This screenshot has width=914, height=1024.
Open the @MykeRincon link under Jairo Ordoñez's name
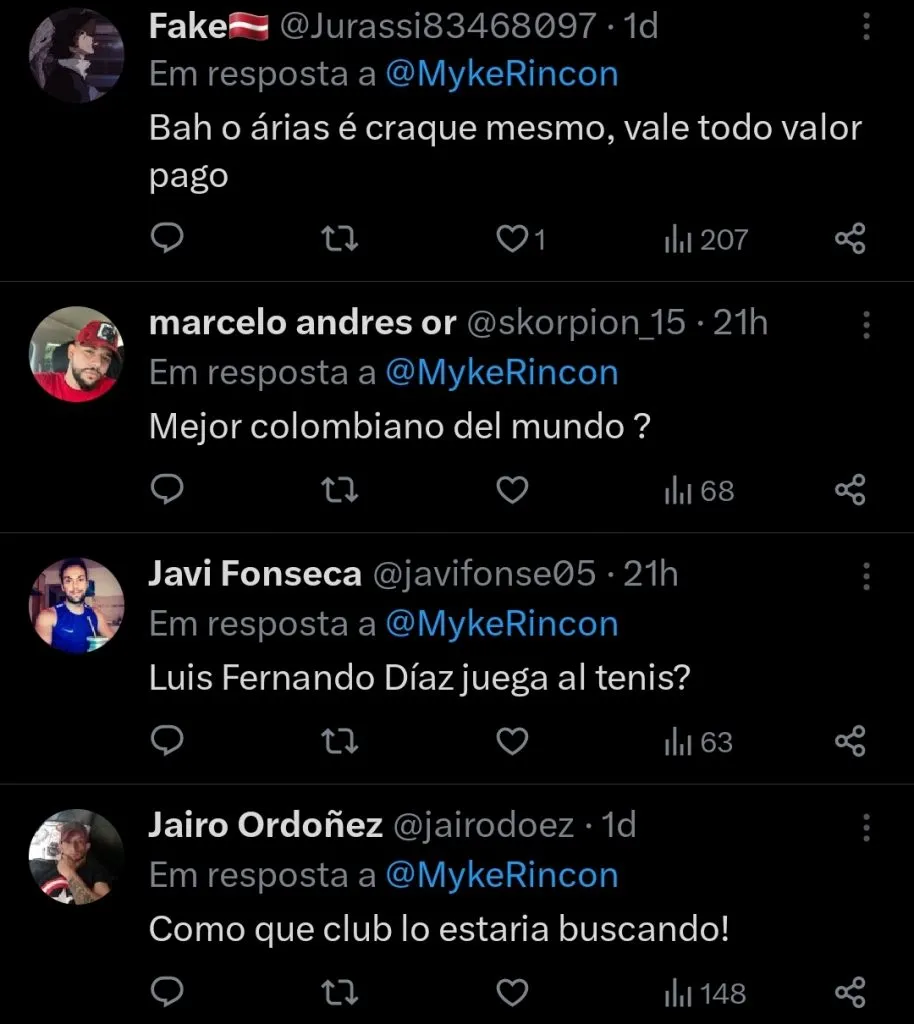tap(502, 875)
